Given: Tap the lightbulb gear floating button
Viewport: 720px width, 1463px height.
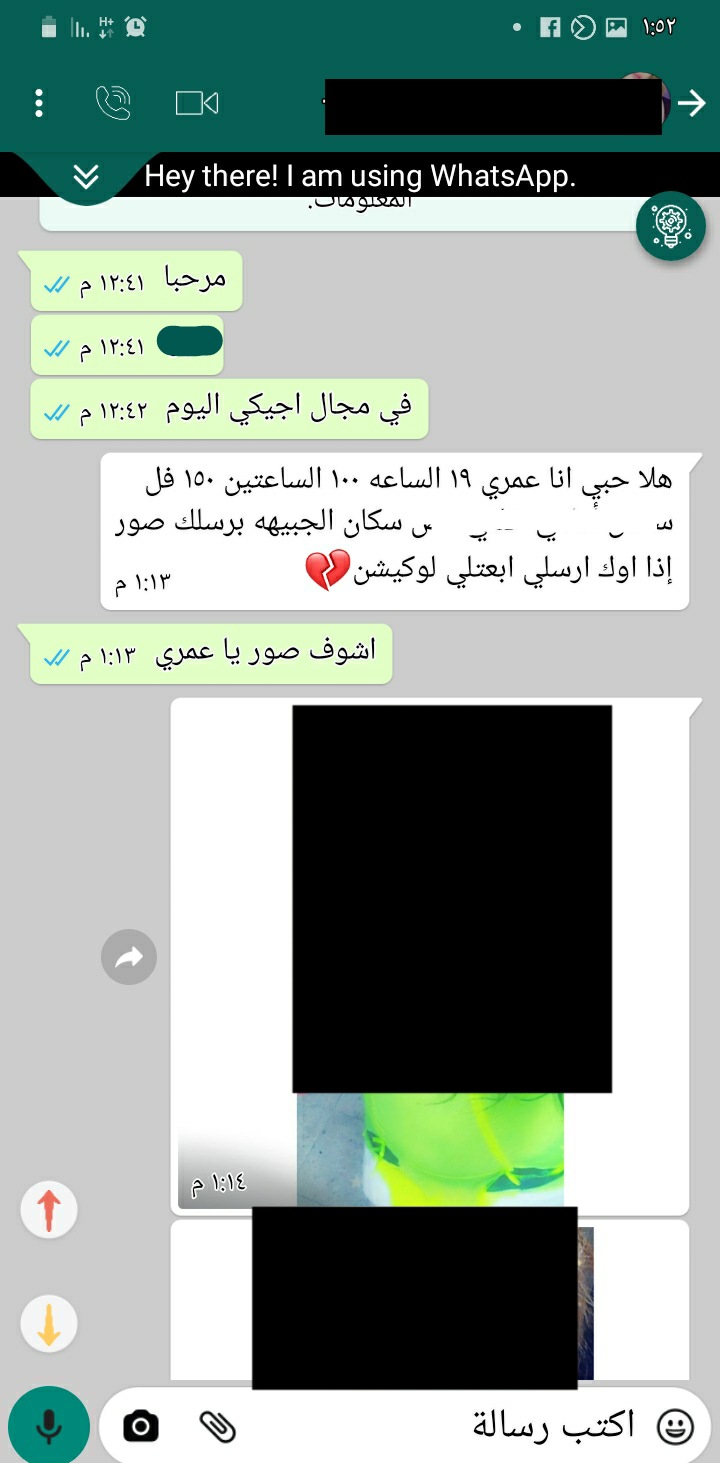Looking at the screenshot, I should (x=671, y=226).
